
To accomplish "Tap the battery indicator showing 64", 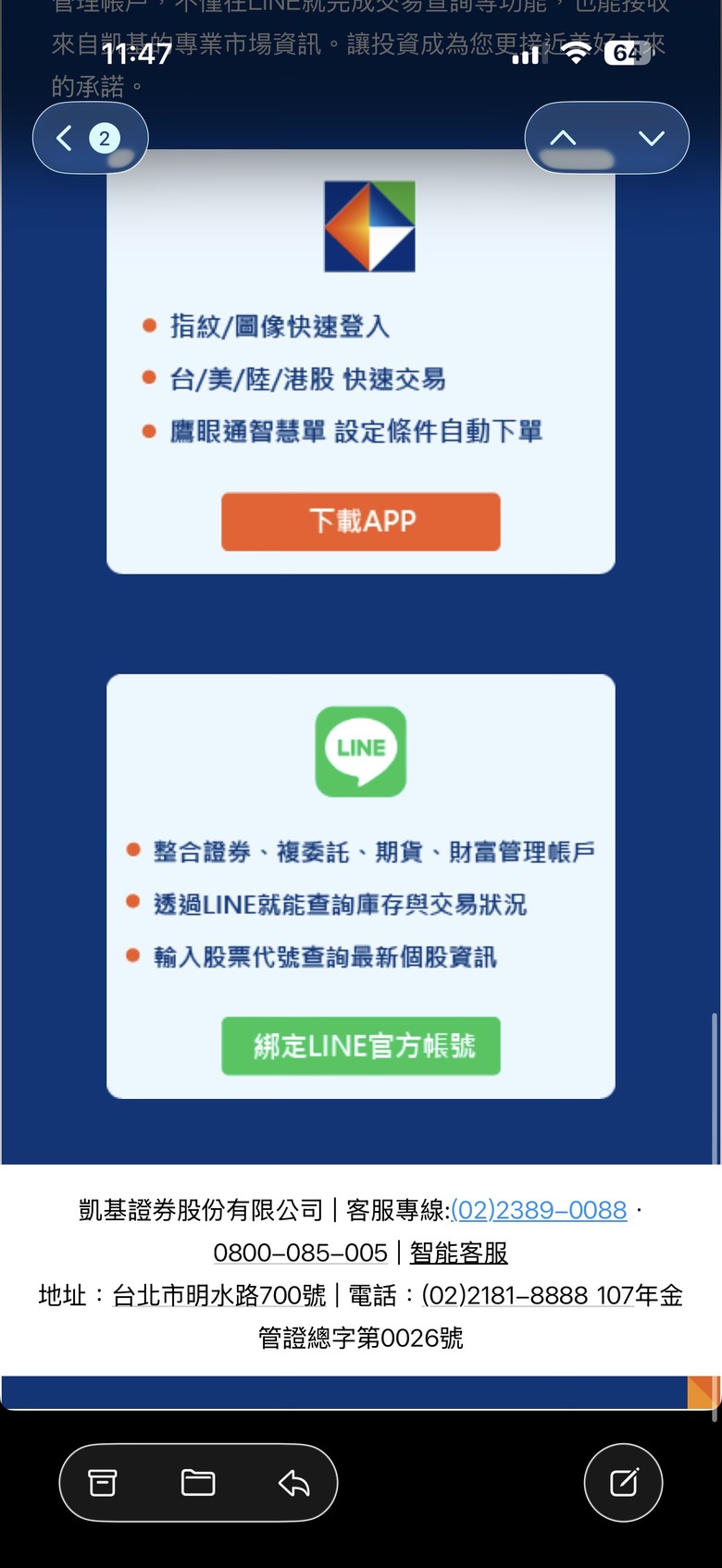I will [x=628, y=53].
